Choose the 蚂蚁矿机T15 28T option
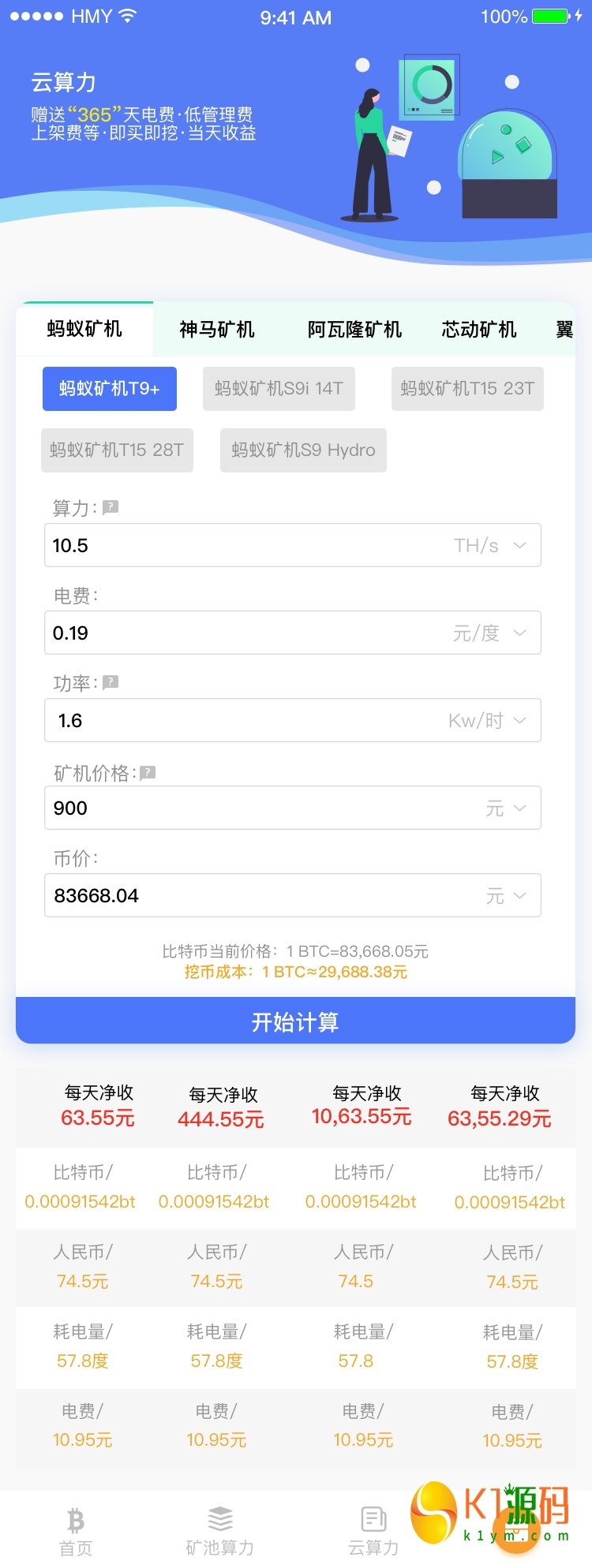The height and width of the screenshot is (1568, 592). point(117,450)
